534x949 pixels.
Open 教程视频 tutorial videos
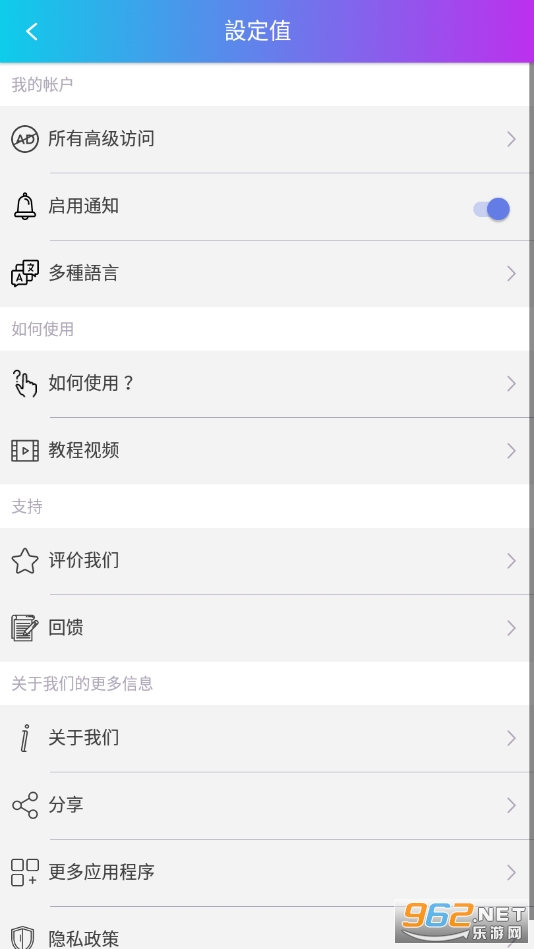click(267, 451)
